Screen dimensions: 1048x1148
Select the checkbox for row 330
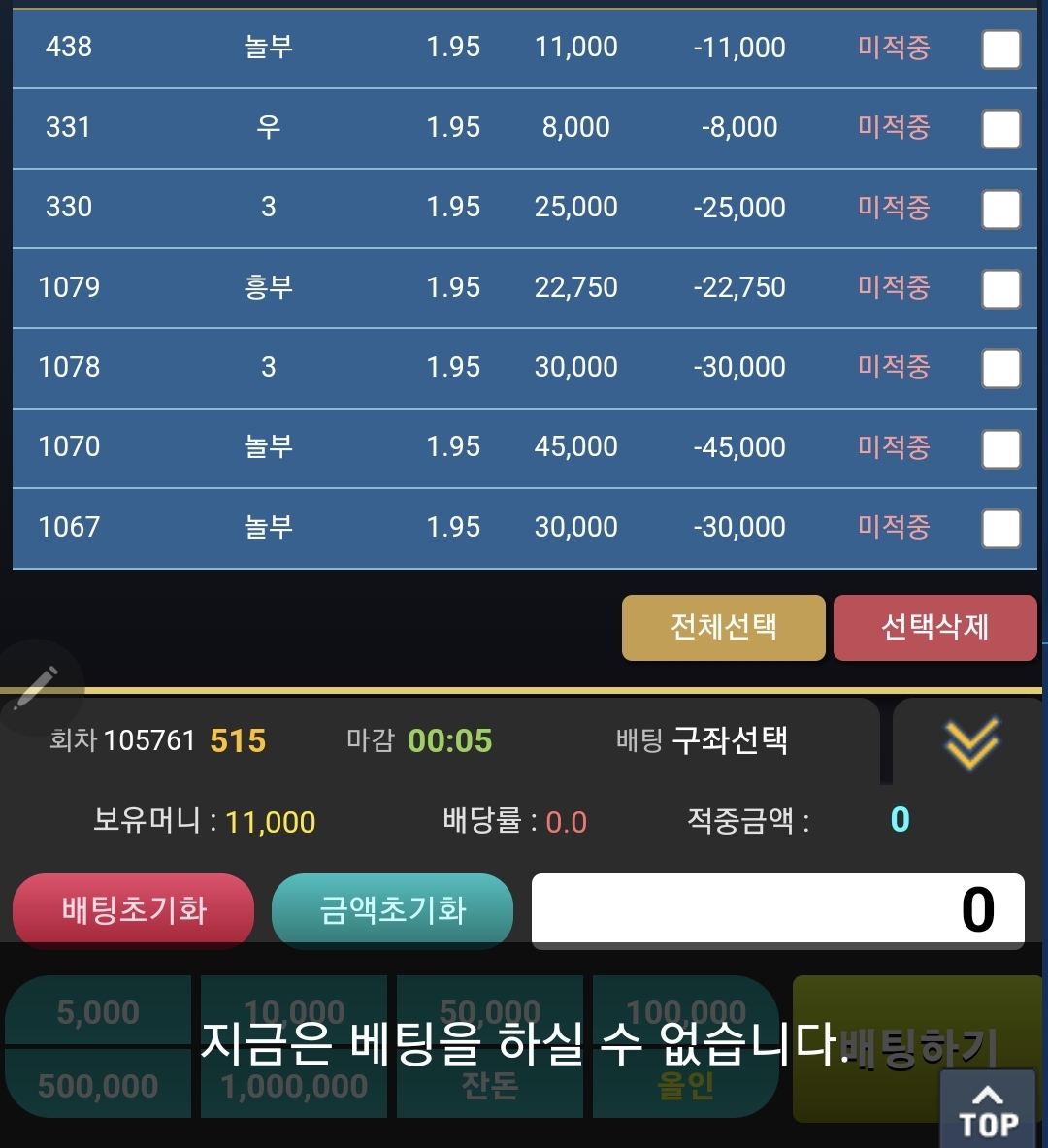click(1000, 209)
